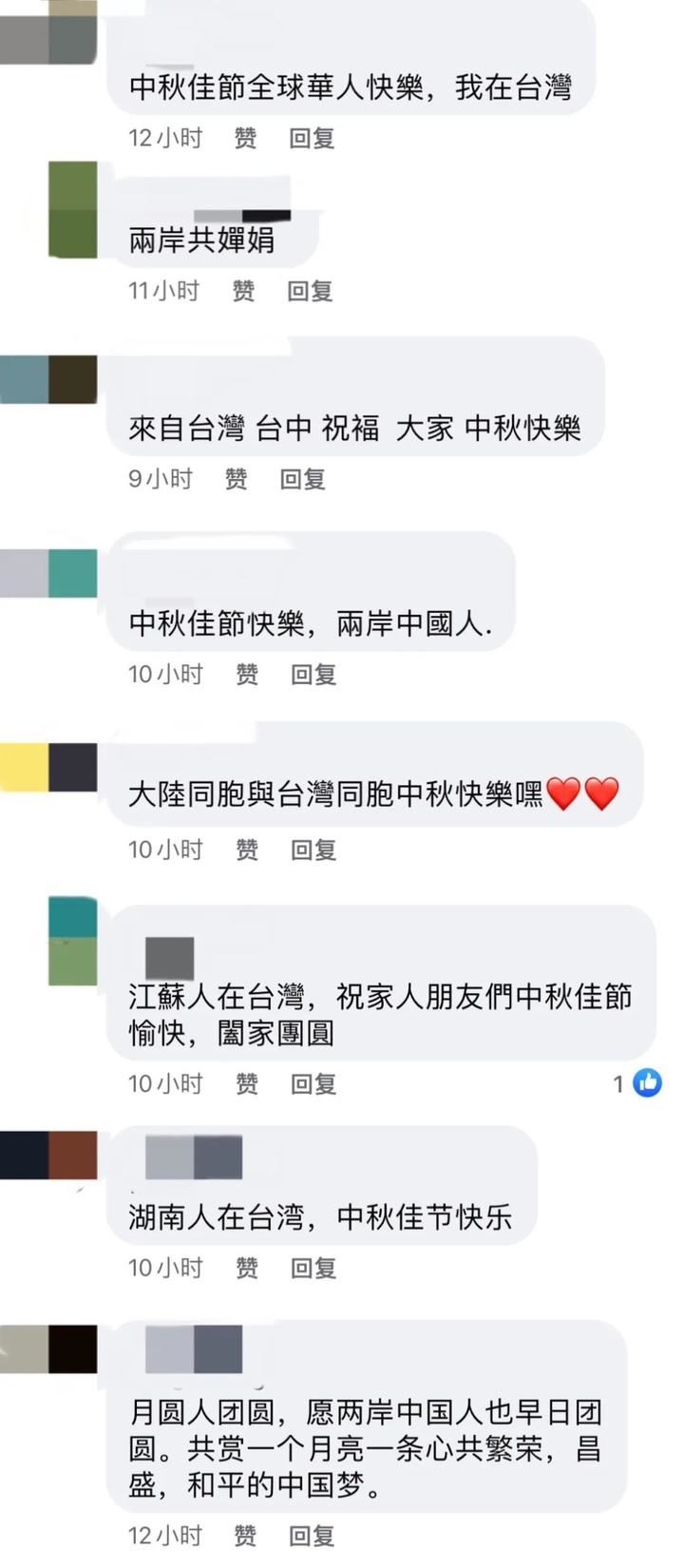This screenshot has width=684, height=1568.
Task: Like the comment 中秋佳節快樂，兩岸中國人
Action: tap(246, 675)
